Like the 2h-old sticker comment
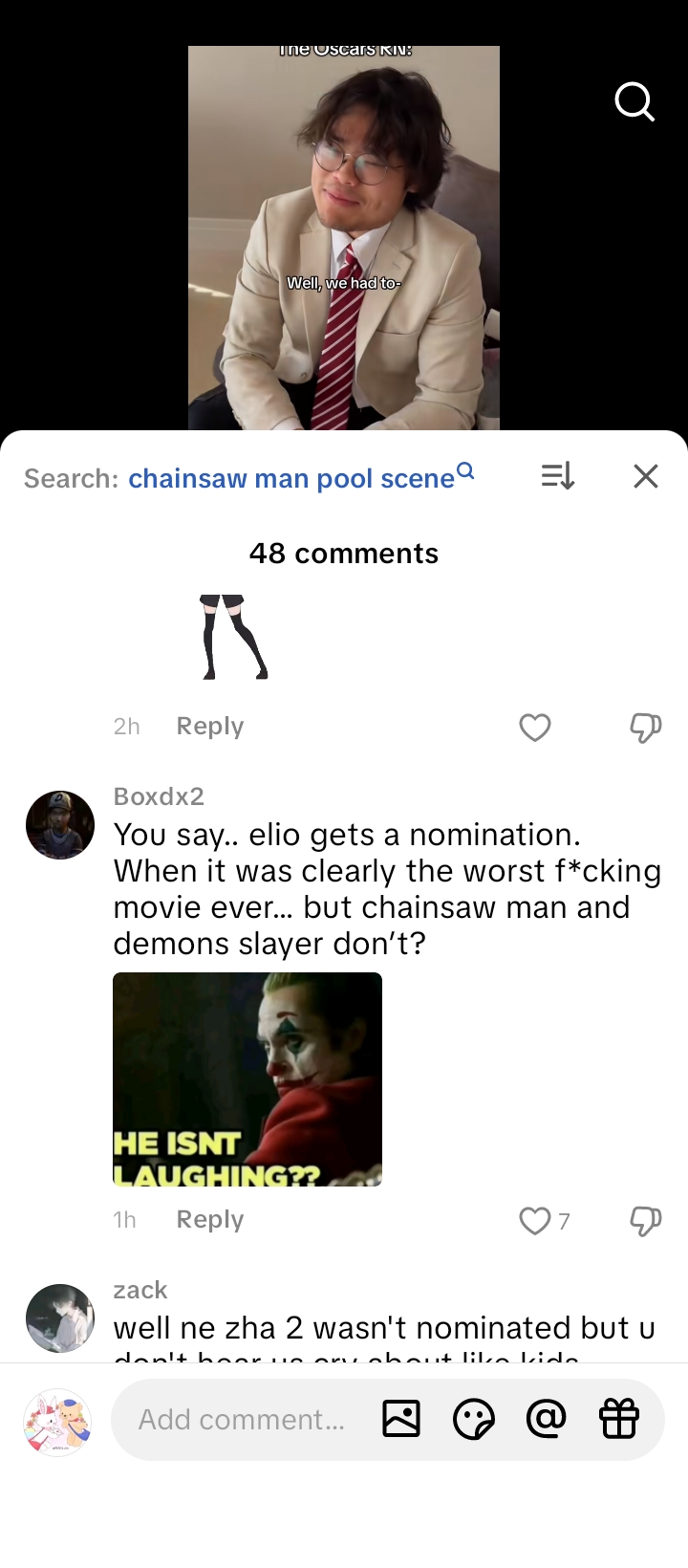This screenshot has width=688, height=1568. [x=535, y=728]
